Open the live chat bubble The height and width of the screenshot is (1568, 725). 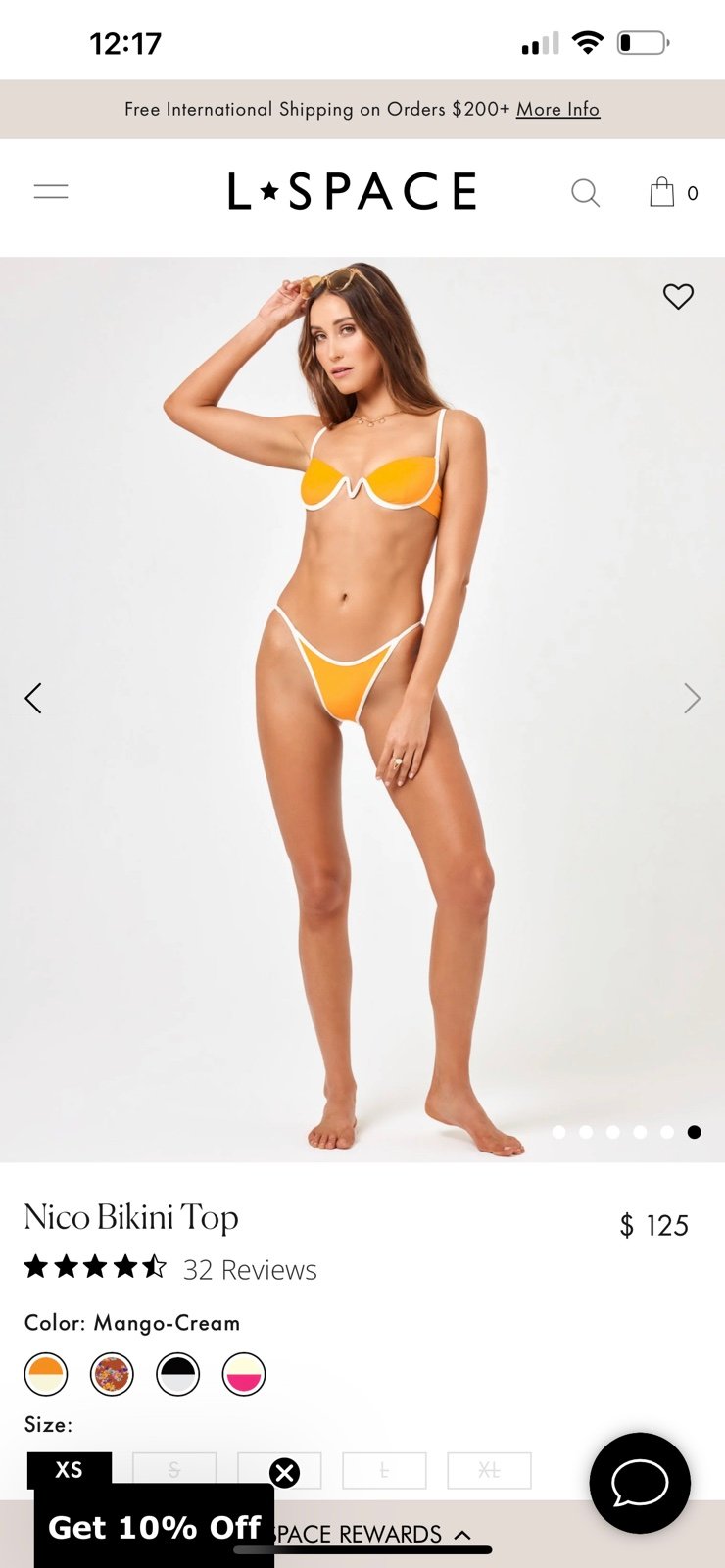640,1483
